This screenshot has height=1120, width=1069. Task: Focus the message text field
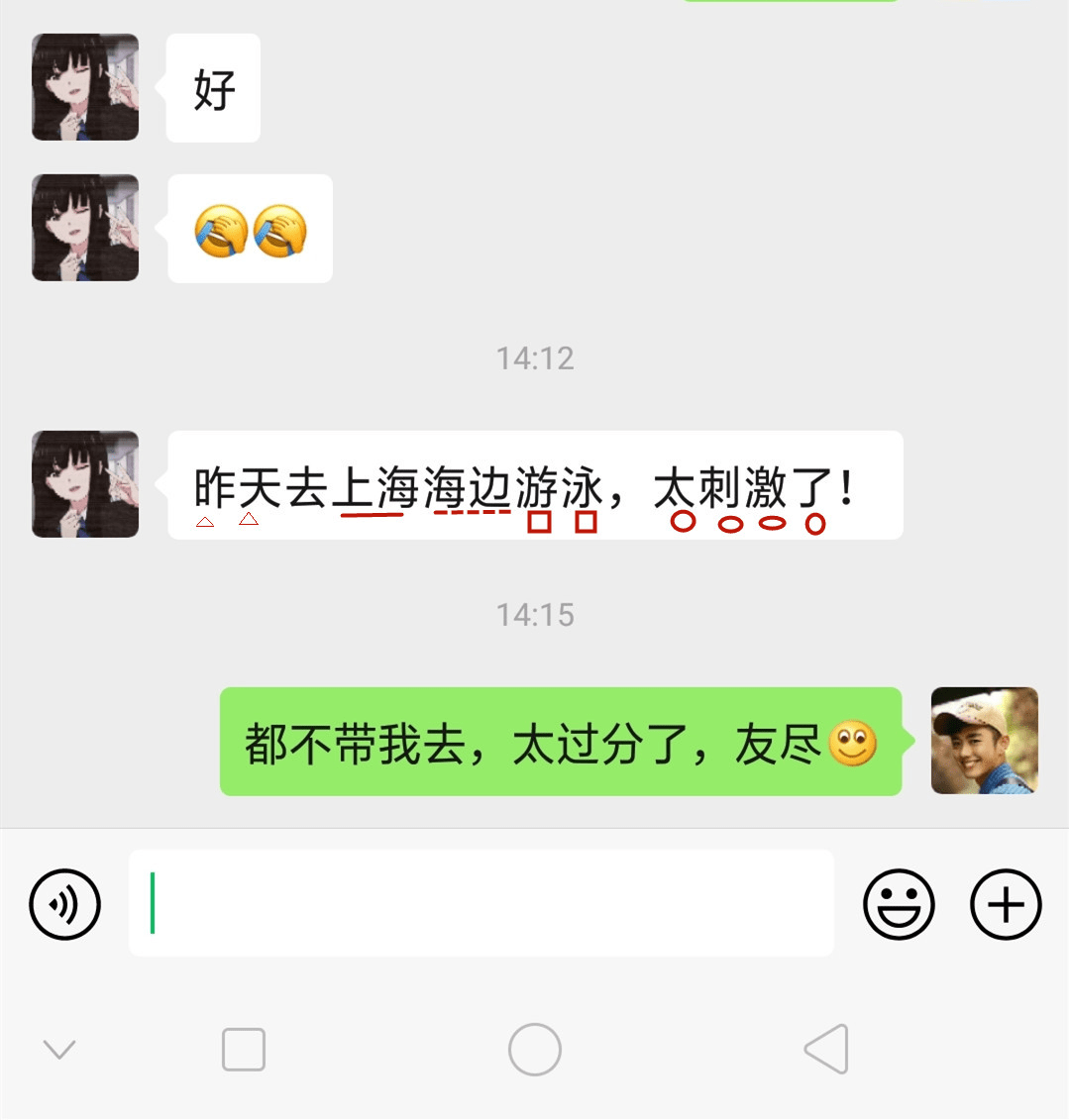tap(481, 903)
